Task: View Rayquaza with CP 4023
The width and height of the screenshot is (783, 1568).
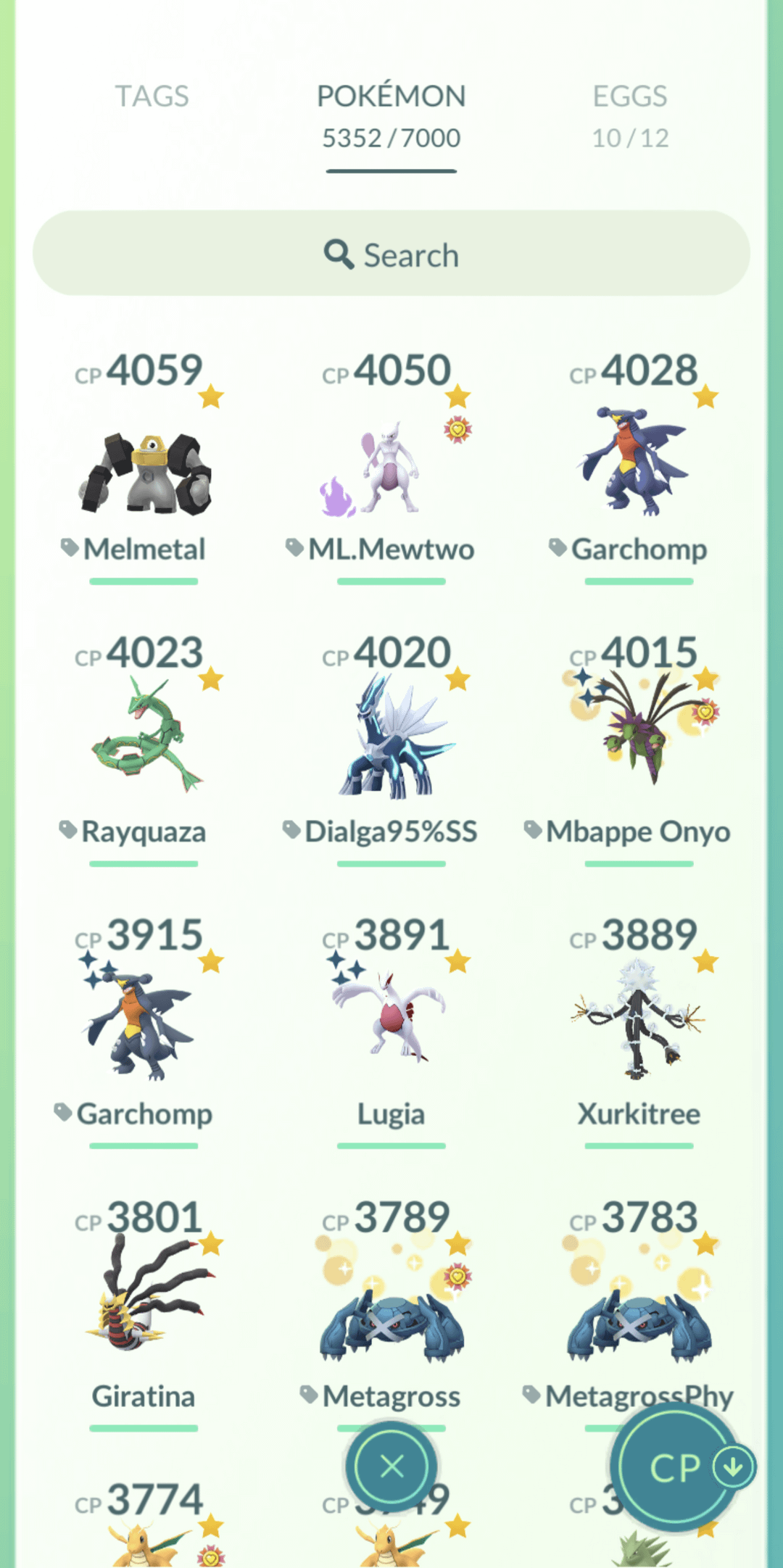Action: pyautogui.click(x=144, y=739)
